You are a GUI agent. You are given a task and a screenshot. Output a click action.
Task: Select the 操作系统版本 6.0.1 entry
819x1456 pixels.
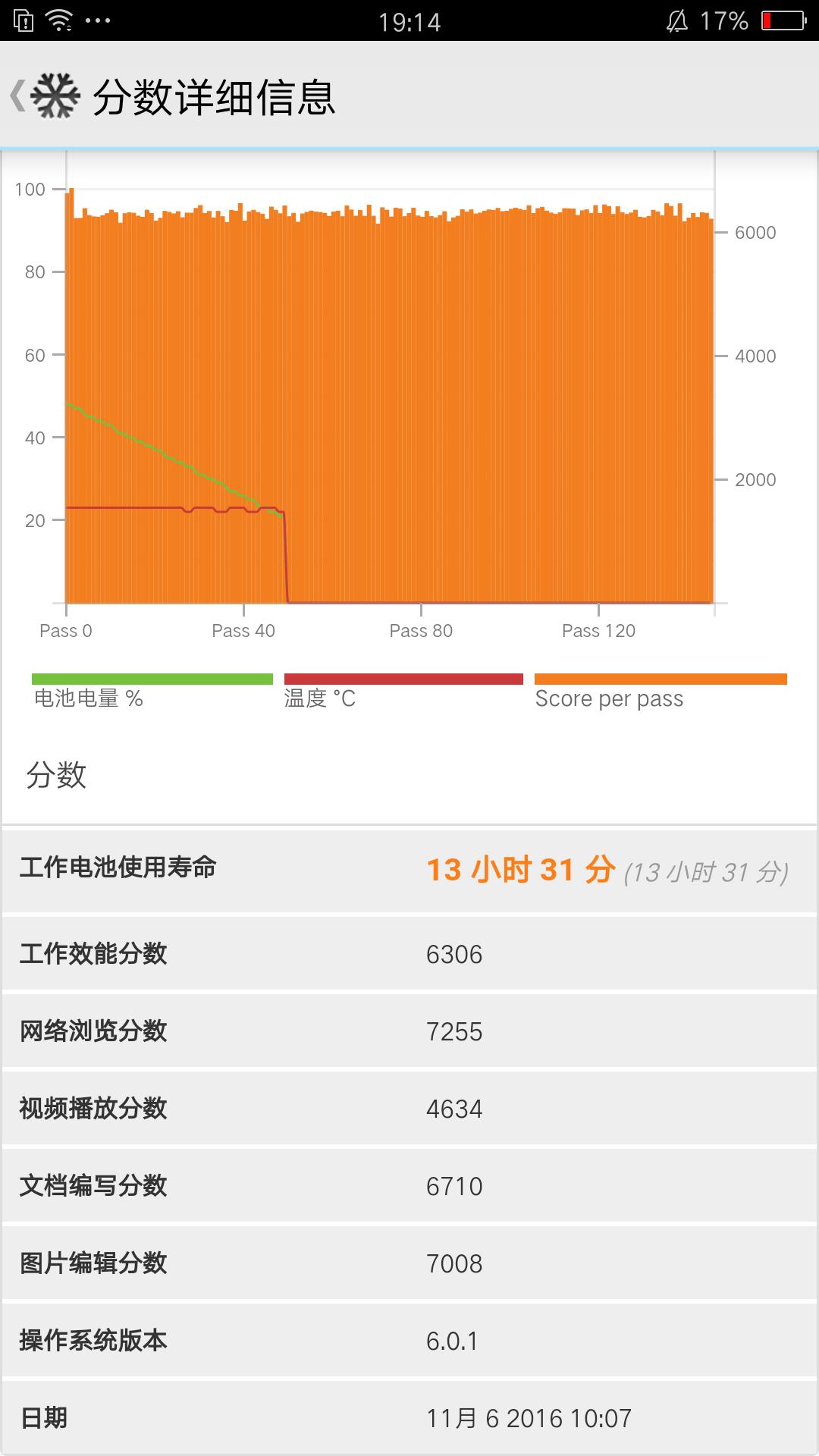pyautogui.click(x=409, y=1340)
